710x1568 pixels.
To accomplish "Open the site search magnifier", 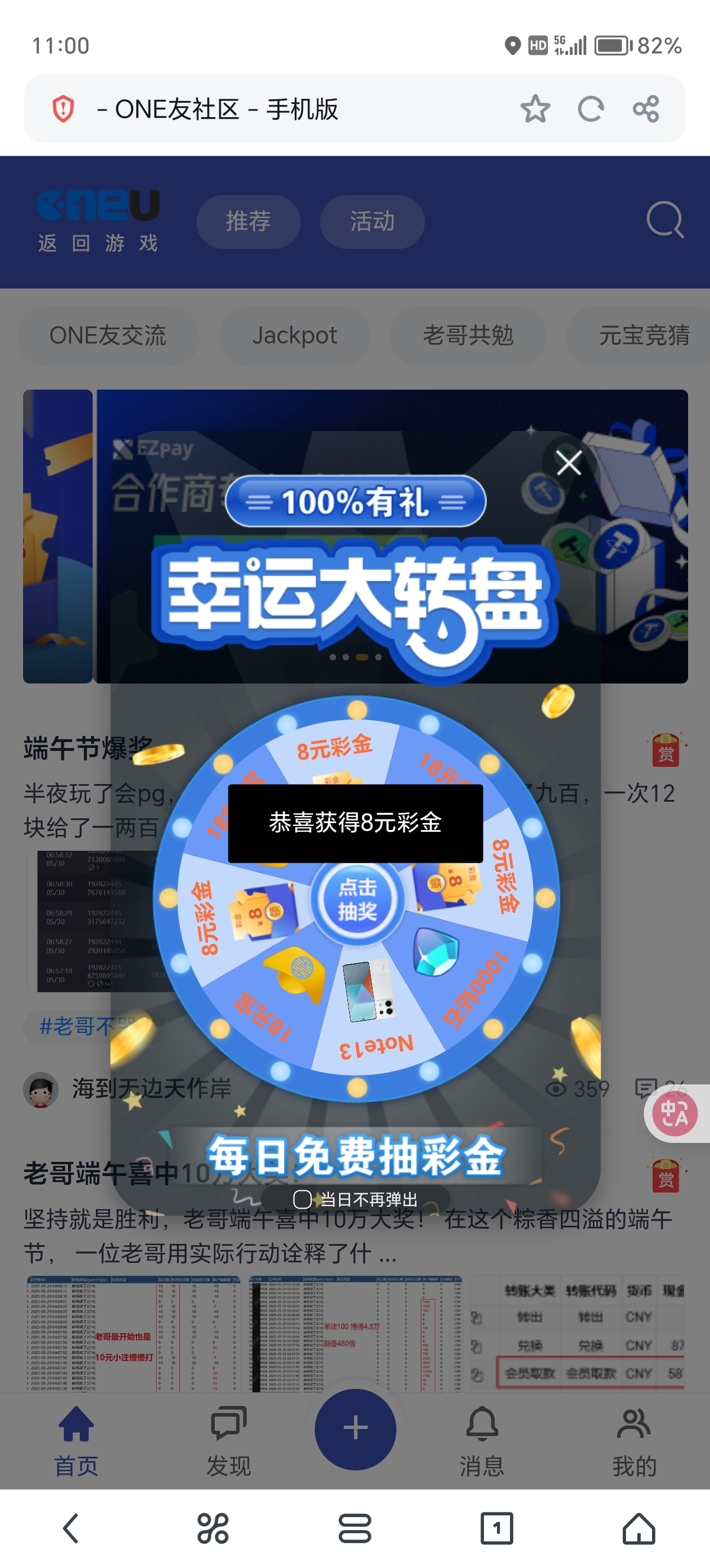I will click(x=664, y=220).
